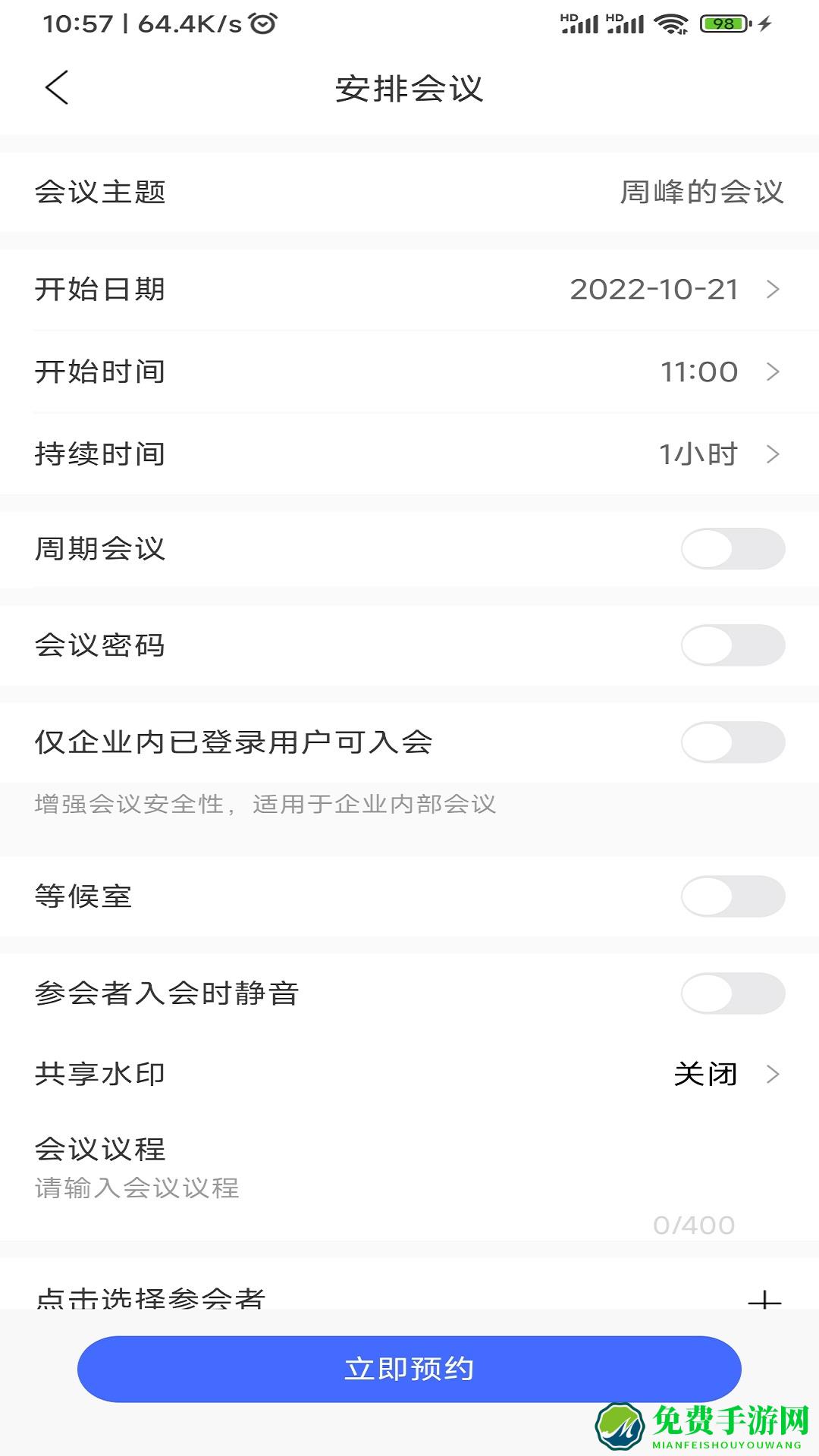Tap the network speed indicator 64.4K/s
The image size is (819, 1456).
[x=186, y=23]
